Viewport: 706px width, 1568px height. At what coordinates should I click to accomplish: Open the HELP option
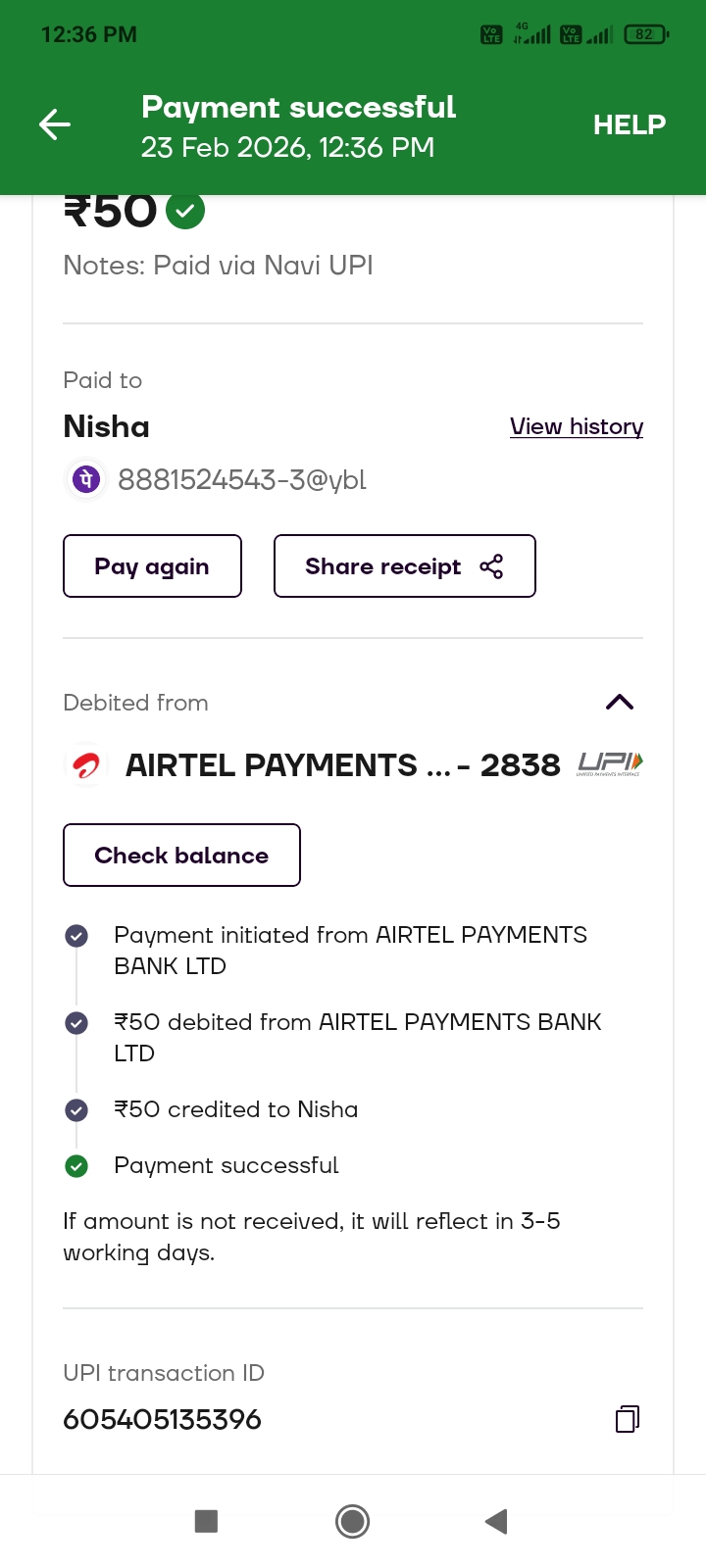pos(629,125)
